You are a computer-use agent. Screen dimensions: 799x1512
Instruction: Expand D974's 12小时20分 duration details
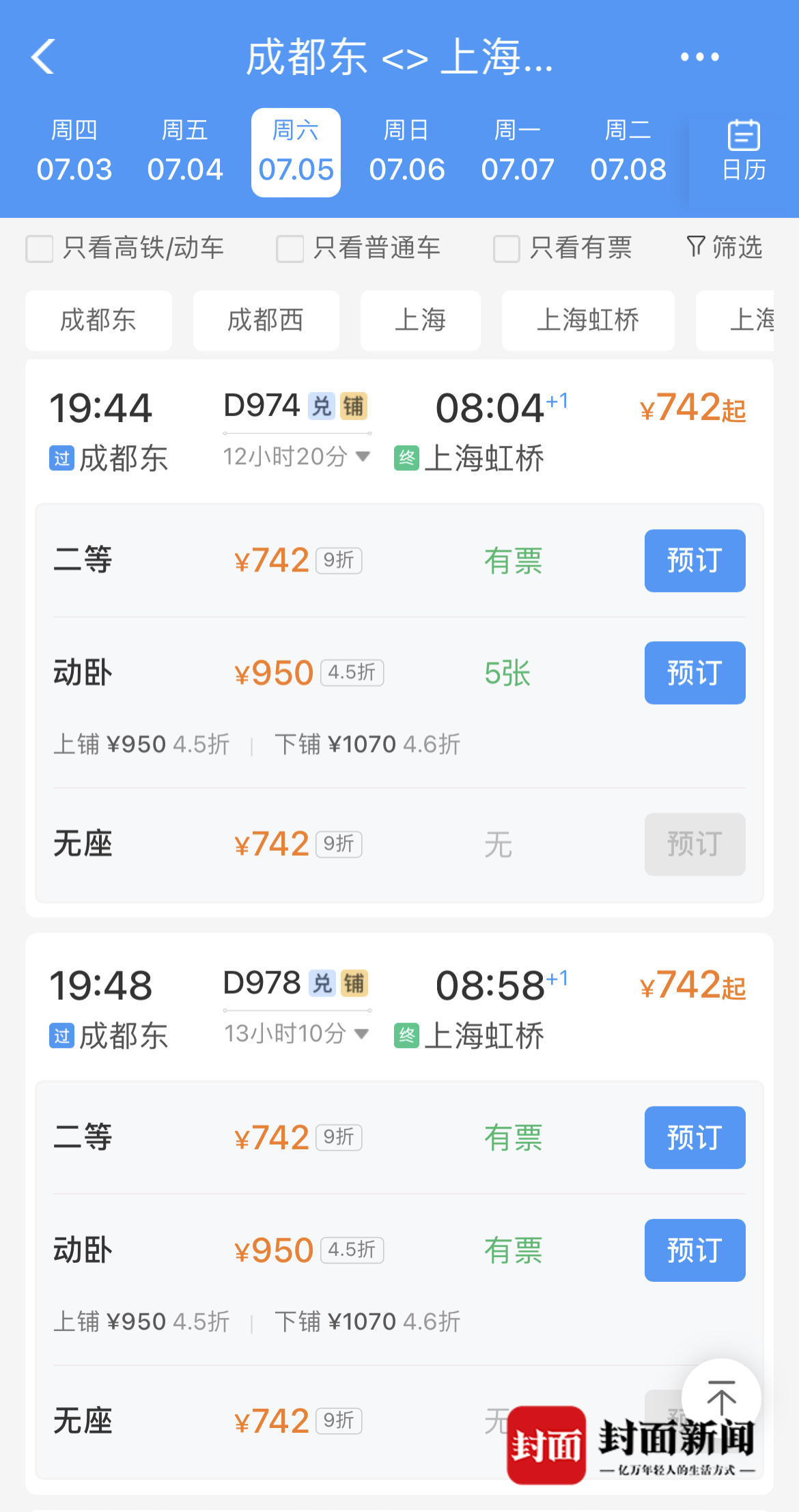[x=297, y=456]
